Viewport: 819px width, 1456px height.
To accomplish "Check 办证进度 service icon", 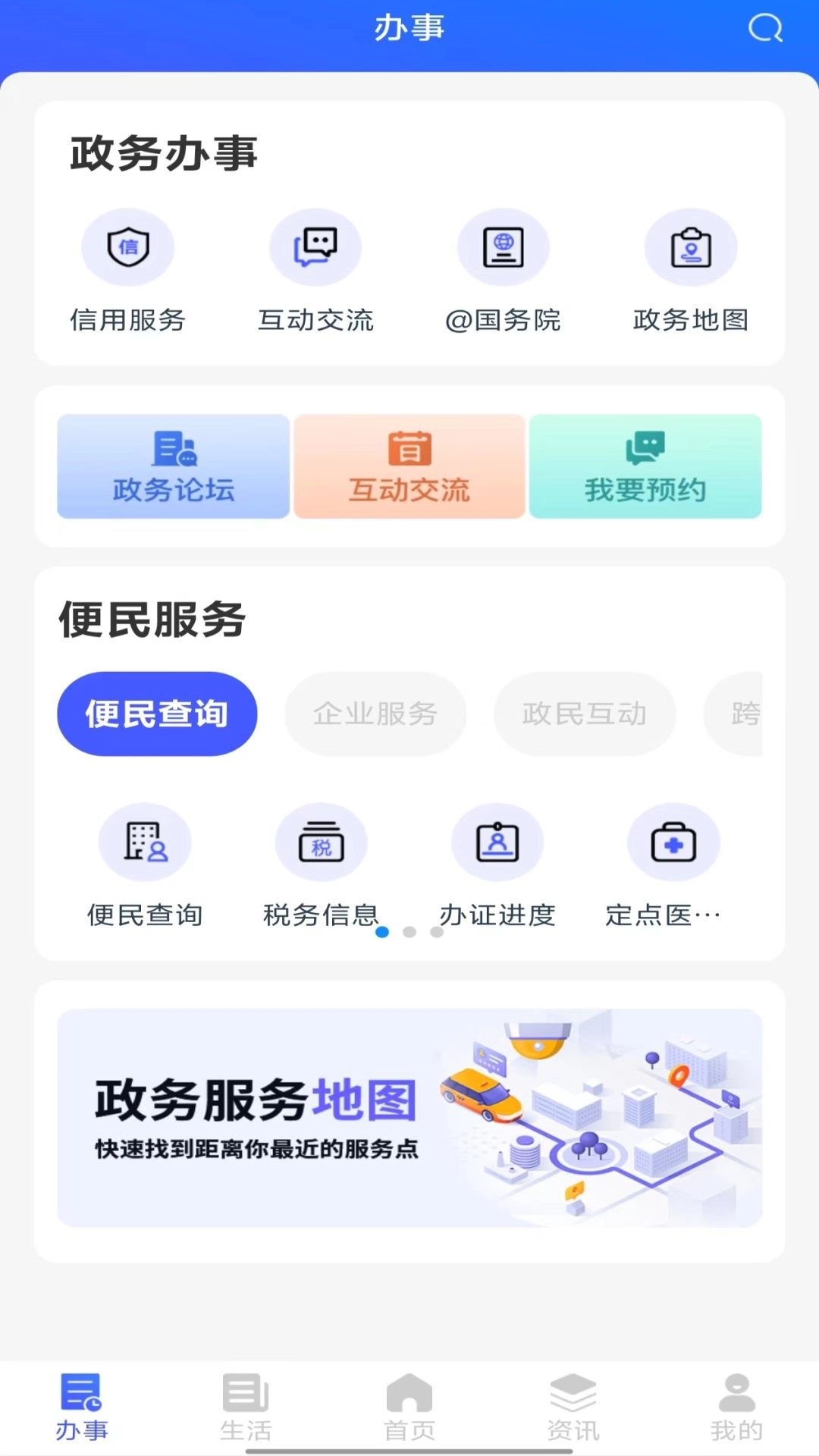I will (x=497, y=842).
